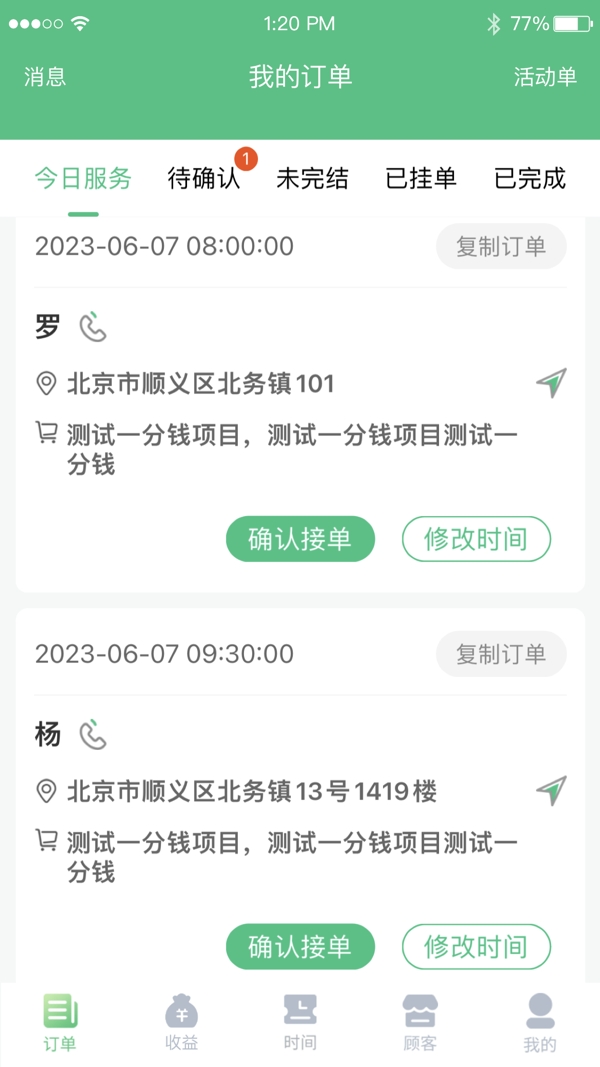Tap 确认接单 for 杨's order
The image size is (600, 1067).
(x=300, y=946)
